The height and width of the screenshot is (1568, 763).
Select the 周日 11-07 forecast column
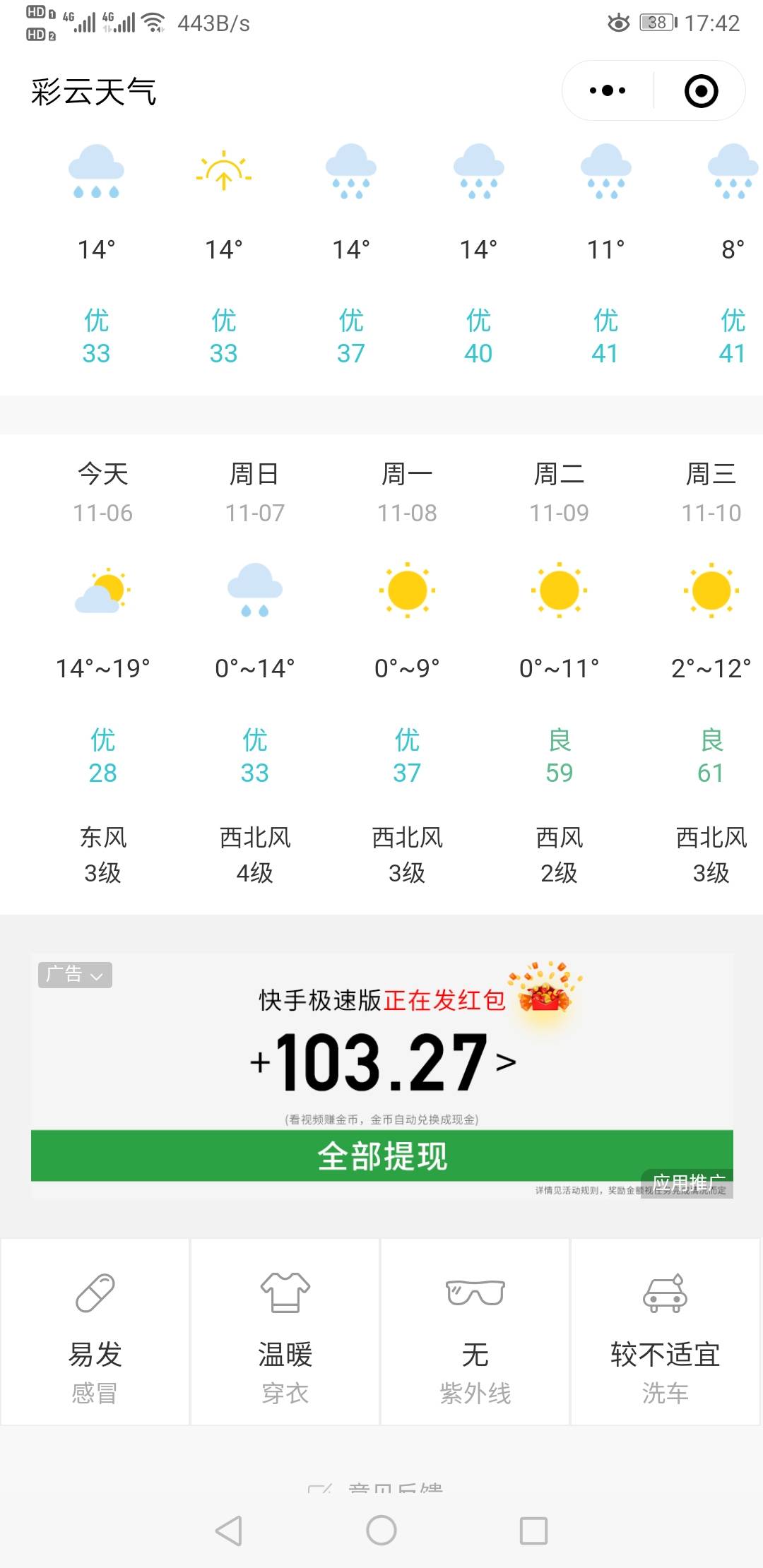255,672
